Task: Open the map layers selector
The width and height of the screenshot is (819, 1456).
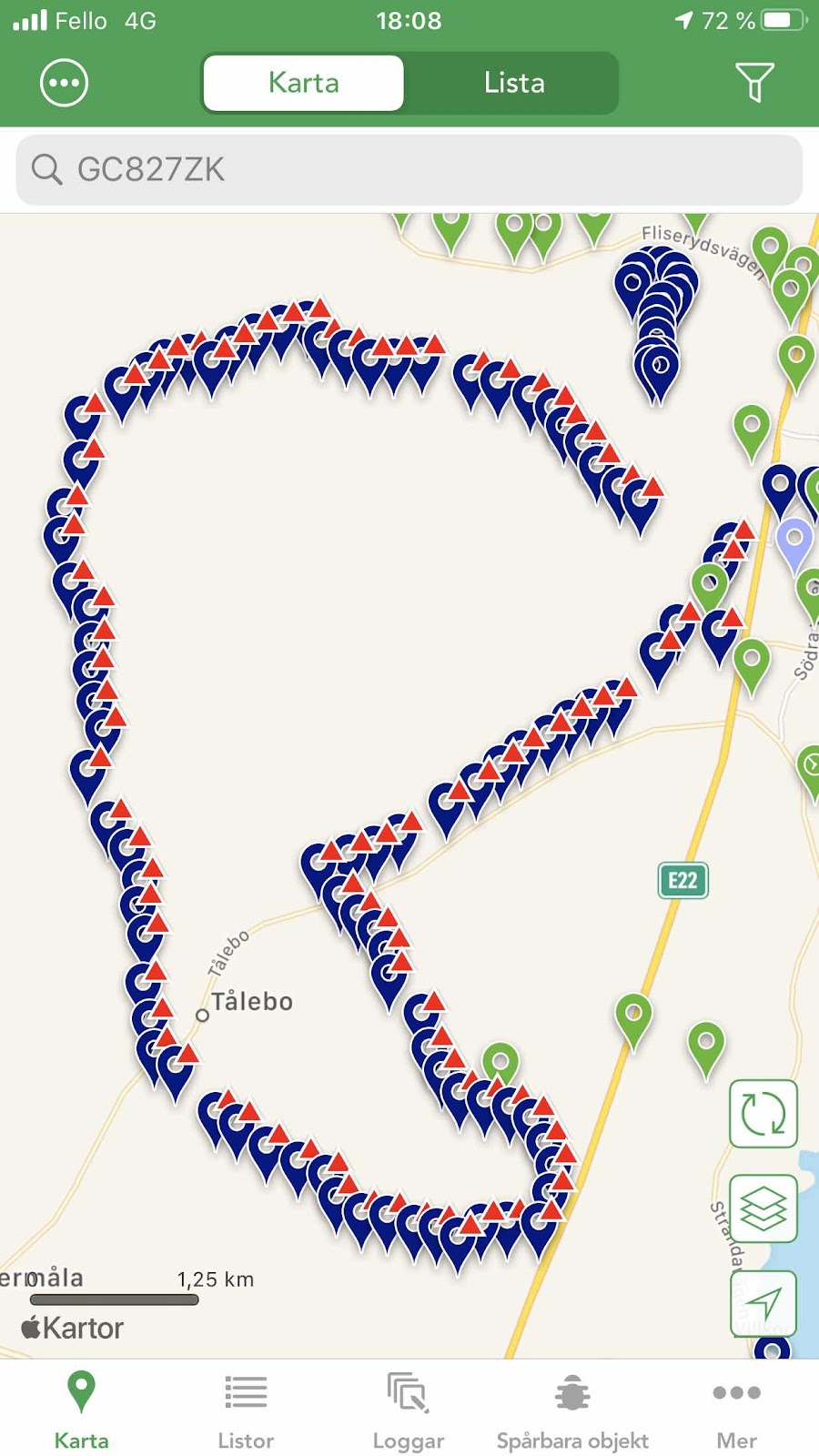Action: point(763,1208)
